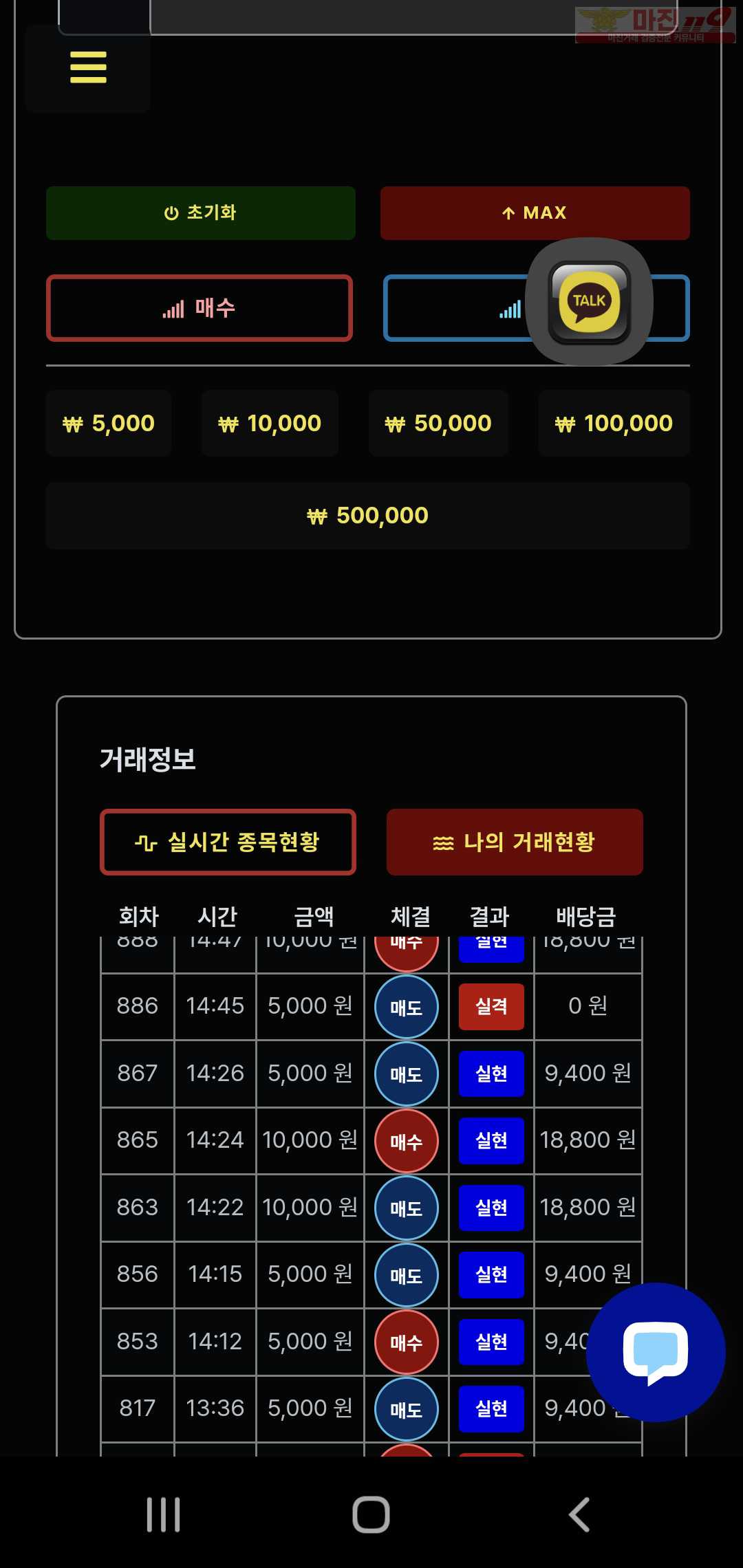Tap the red 매수 buy button
The image size is (743, 1568).
pyautogui.click(x=200, y=308)
